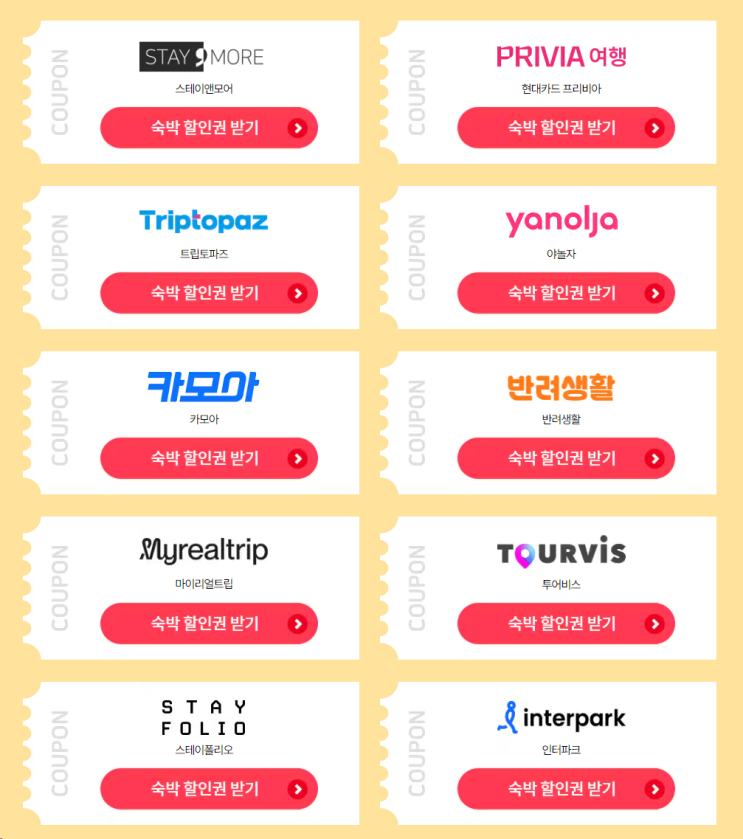Receive the 반려생활 lodging discount coupon
The width and height of the screenshot is (743, 839).
point(566,459)
